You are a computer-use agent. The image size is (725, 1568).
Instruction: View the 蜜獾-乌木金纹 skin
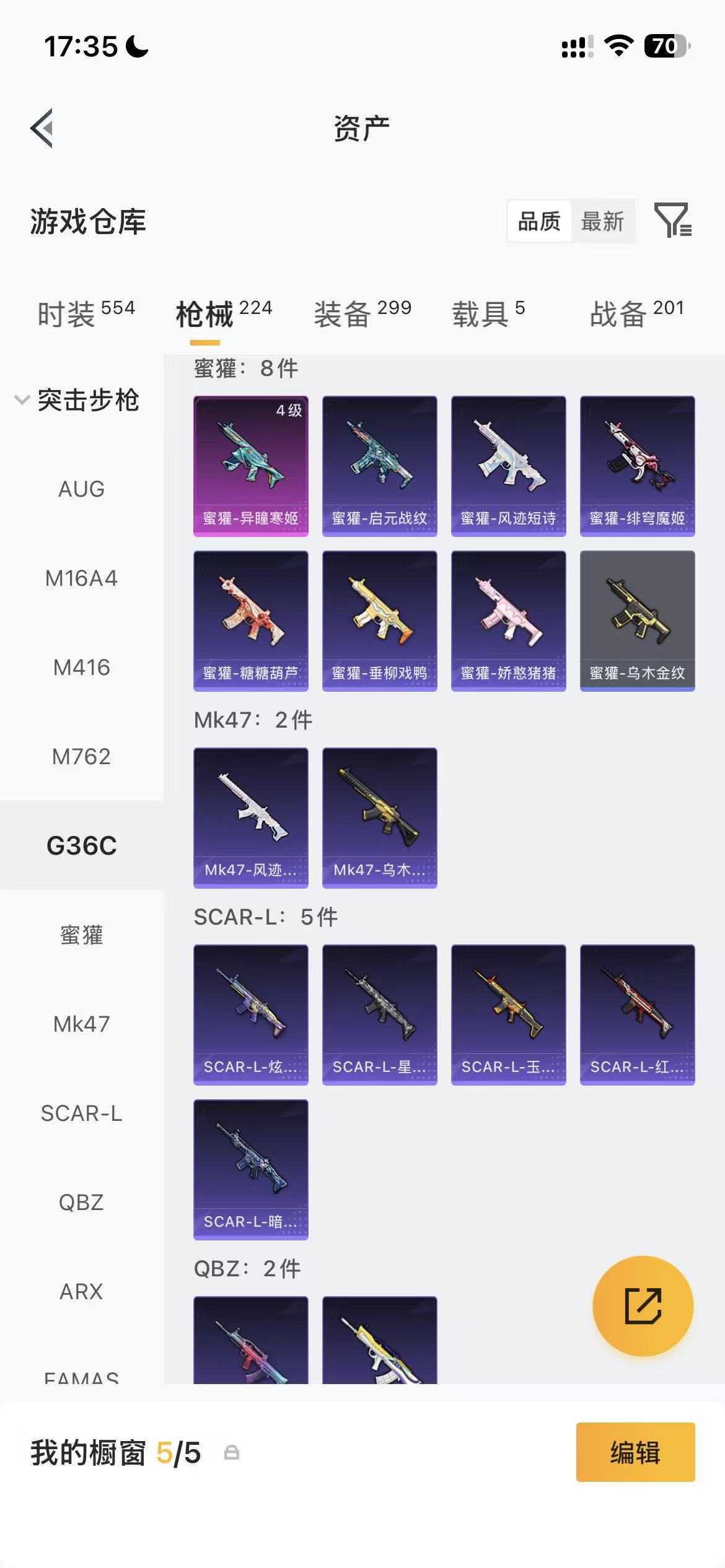[x=638, y=621]
